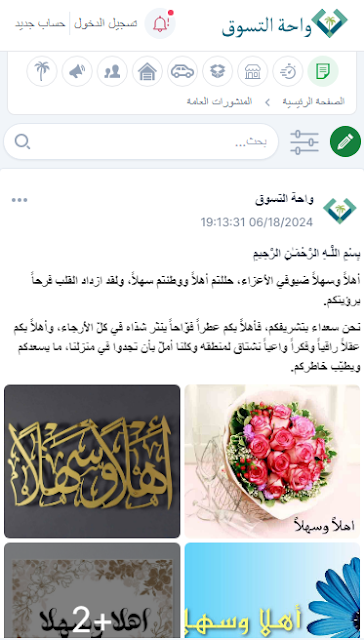
Task: Tap the بحث search field
Action: (141, 142)
